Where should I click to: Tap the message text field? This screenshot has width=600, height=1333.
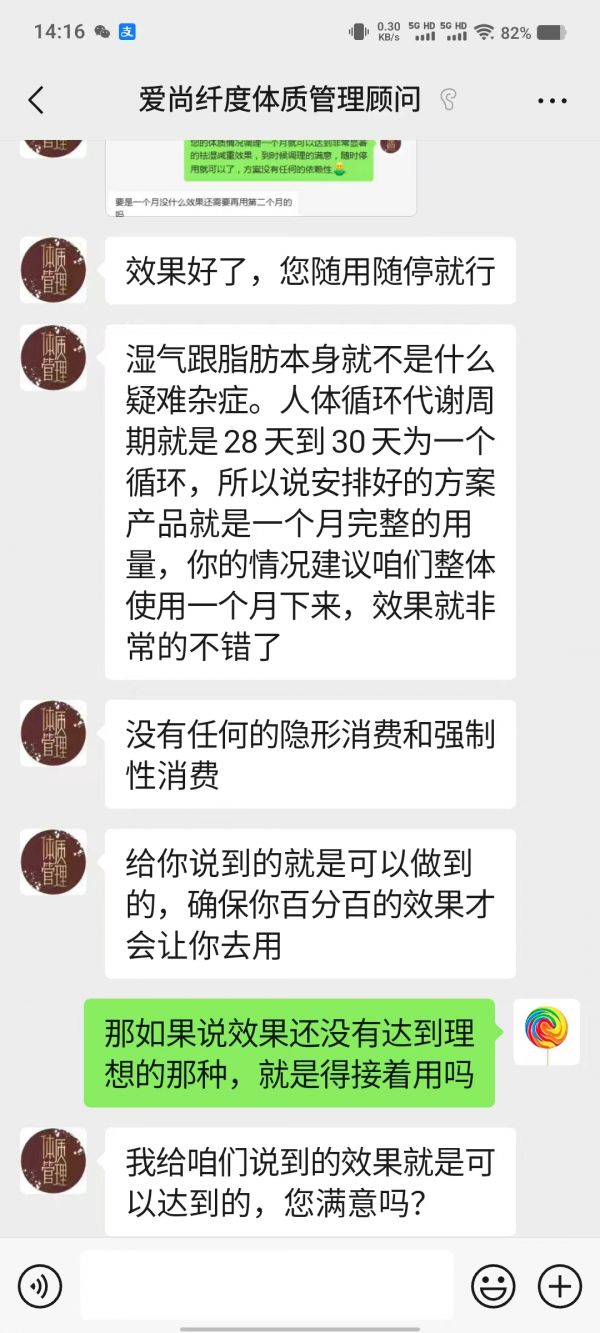266,1284
